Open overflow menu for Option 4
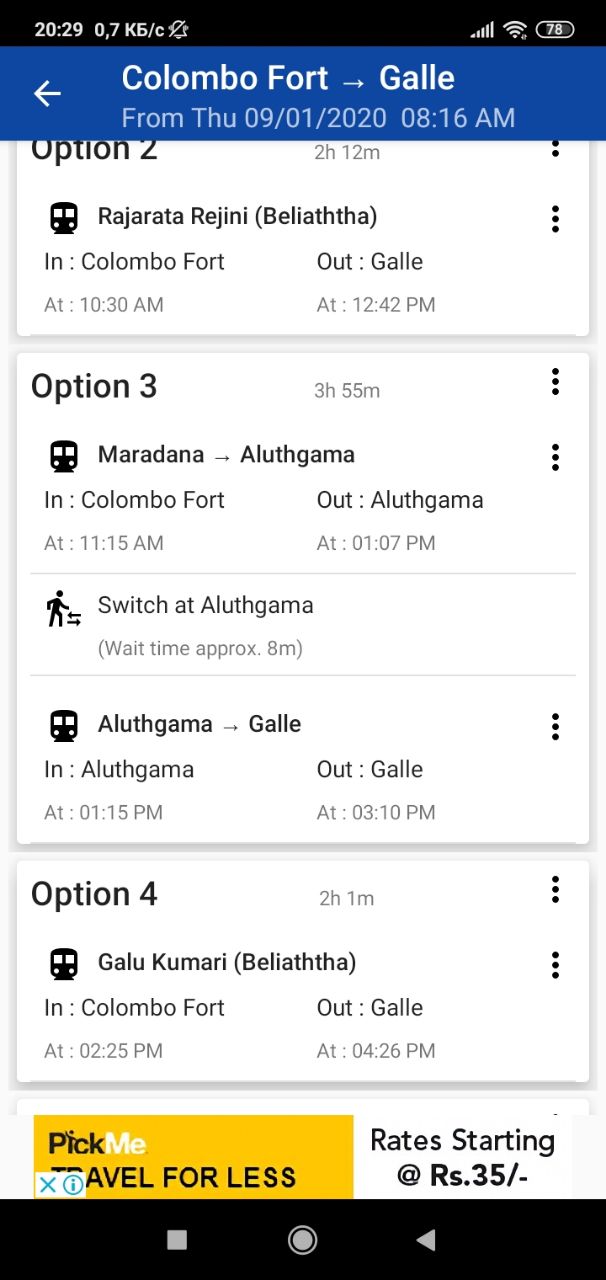The height and width of the screenshot is (1280, 606). [x=555, y=889]
